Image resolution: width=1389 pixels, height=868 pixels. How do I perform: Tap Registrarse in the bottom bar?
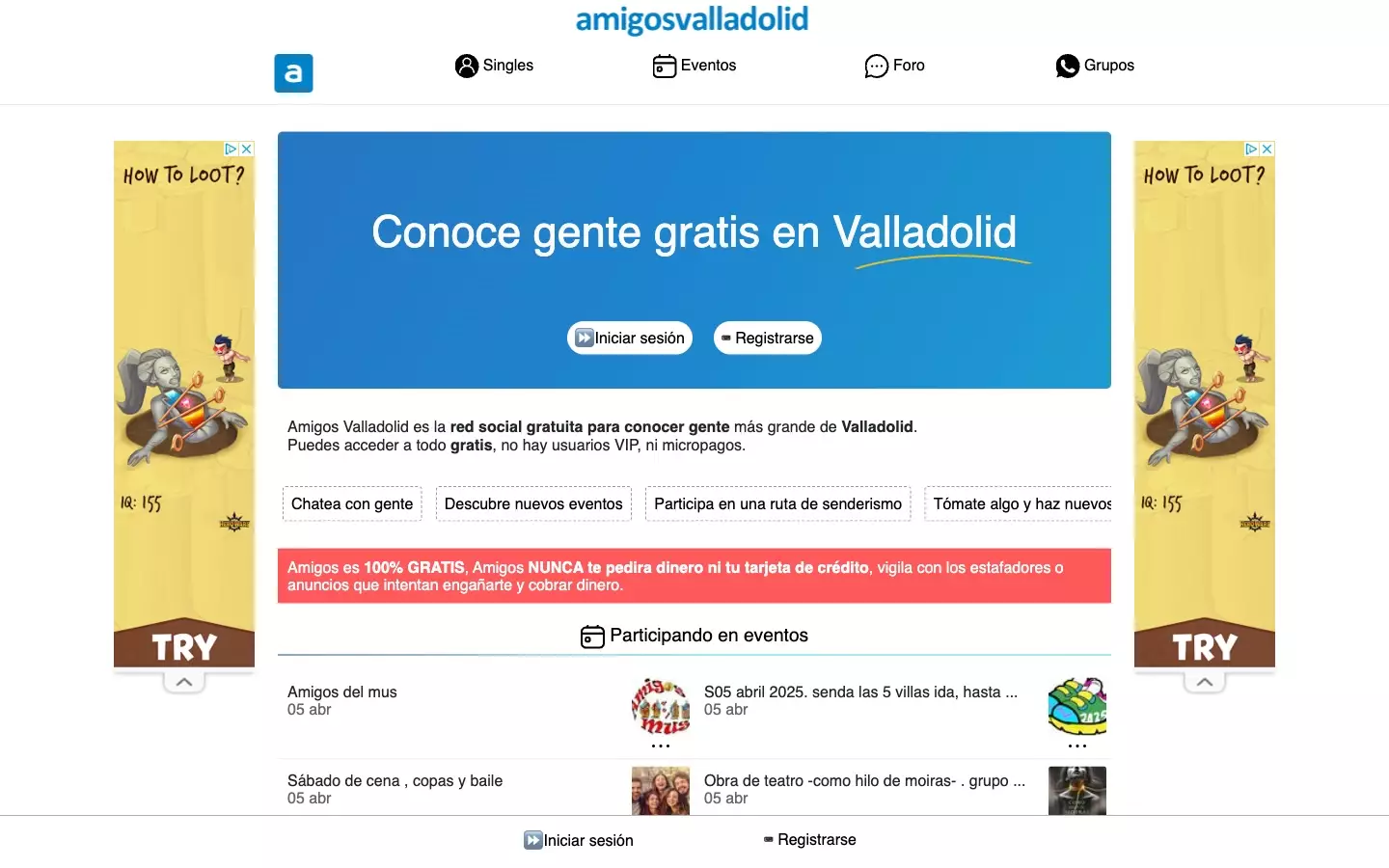click(810, 840)
